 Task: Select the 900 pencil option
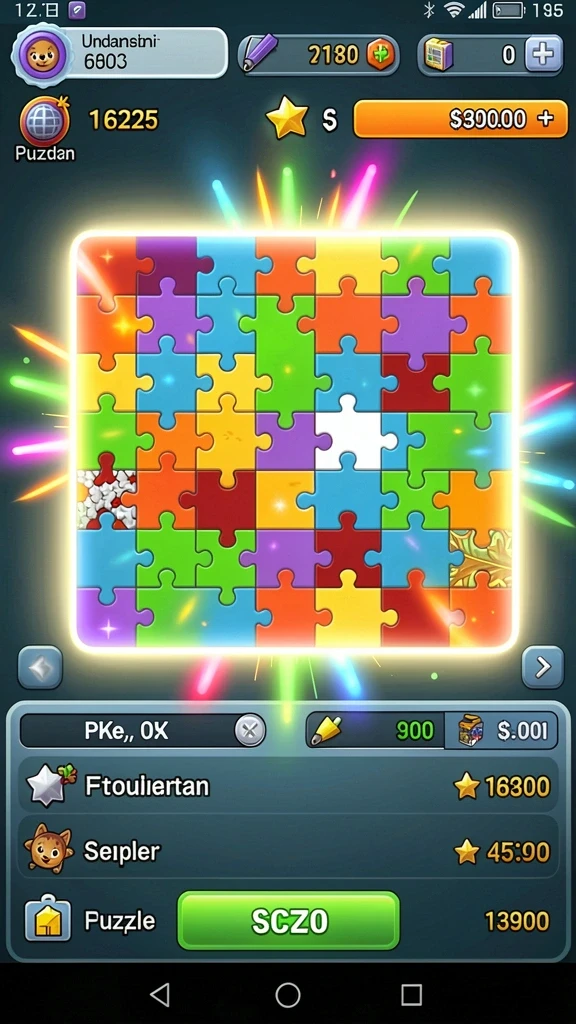coord(375,730)
